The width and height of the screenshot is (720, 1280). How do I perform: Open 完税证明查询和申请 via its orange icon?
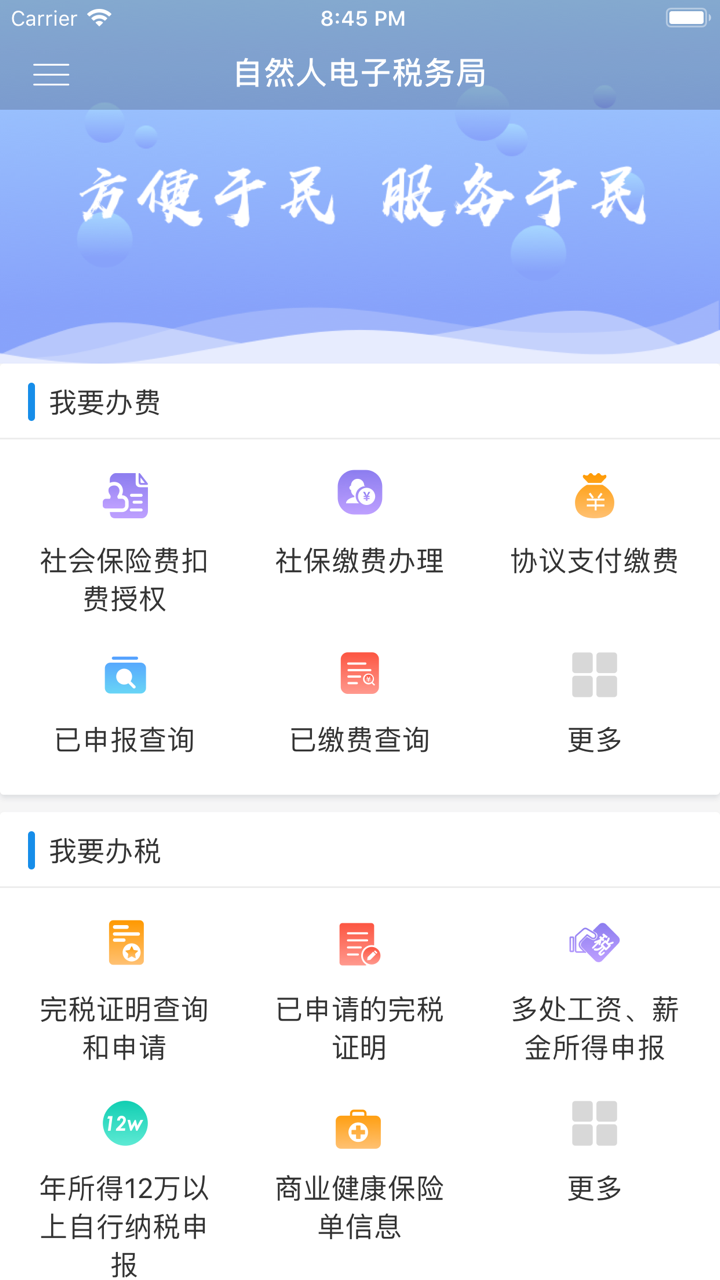(124, 941)
